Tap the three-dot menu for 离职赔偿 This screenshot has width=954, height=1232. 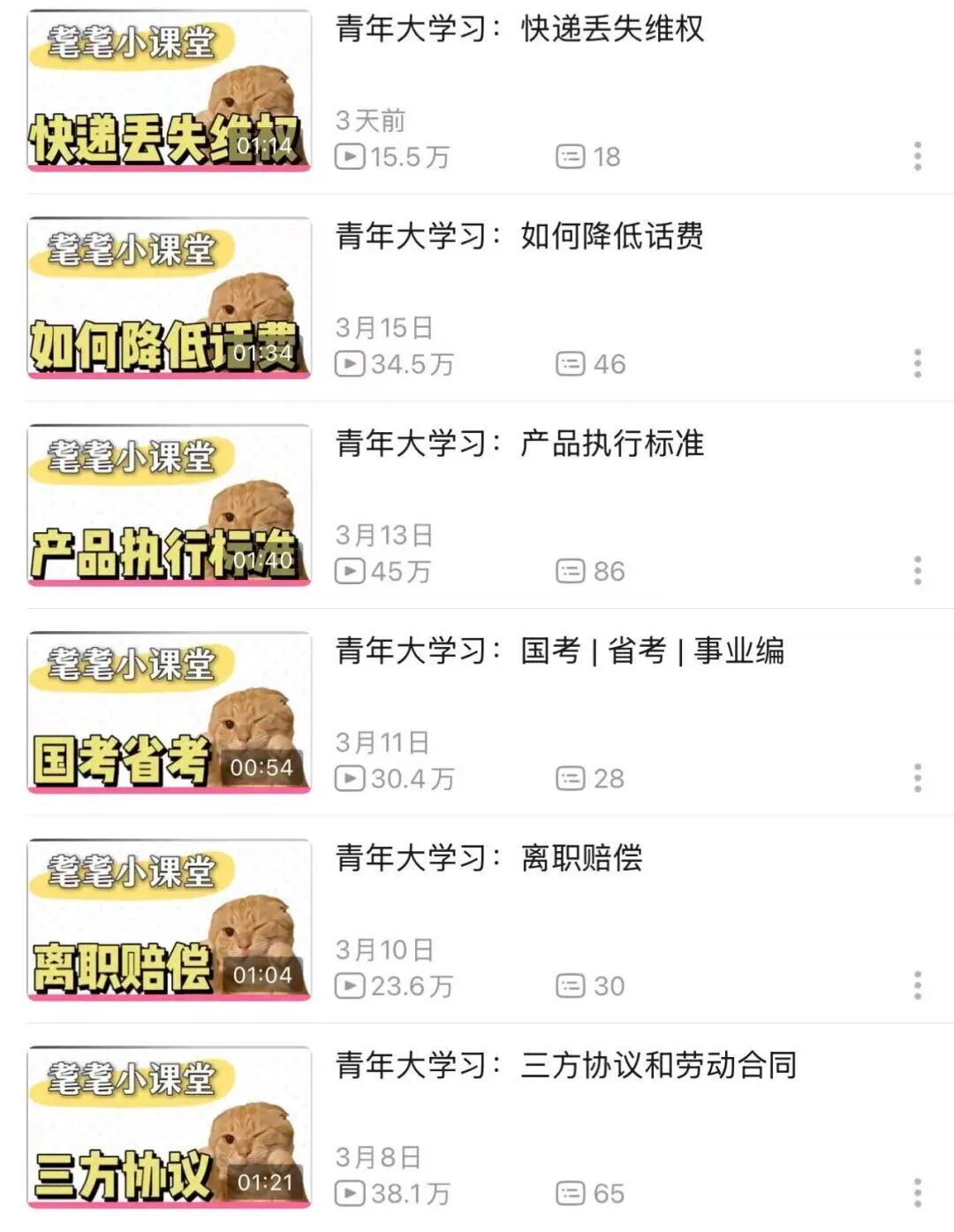point(918,985)
